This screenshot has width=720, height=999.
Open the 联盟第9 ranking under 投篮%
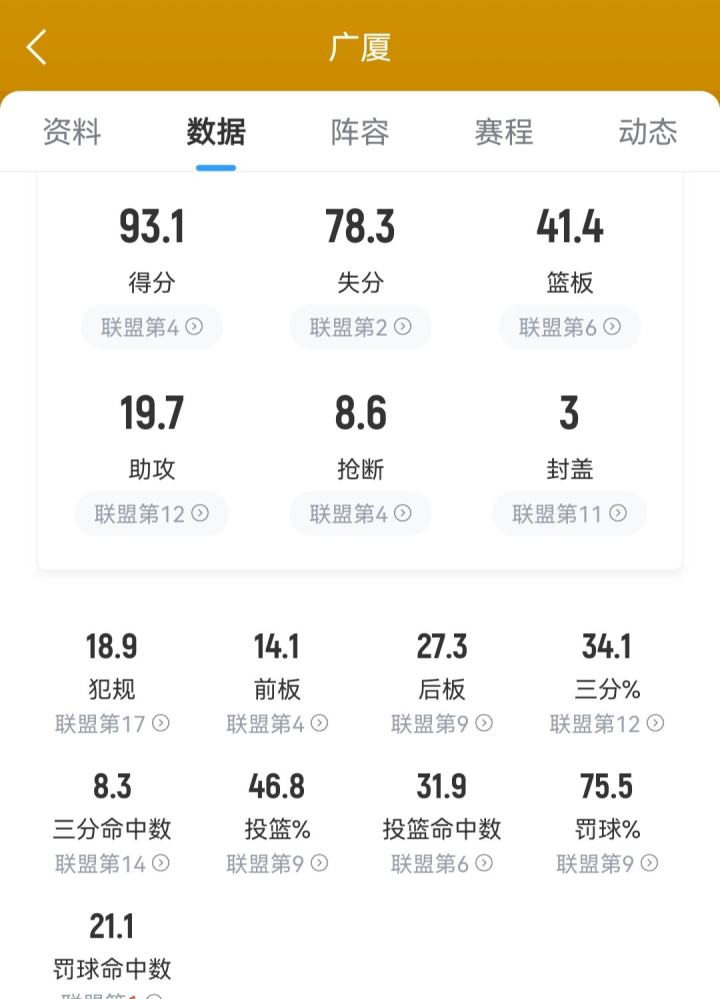click(x=277, y=864)
